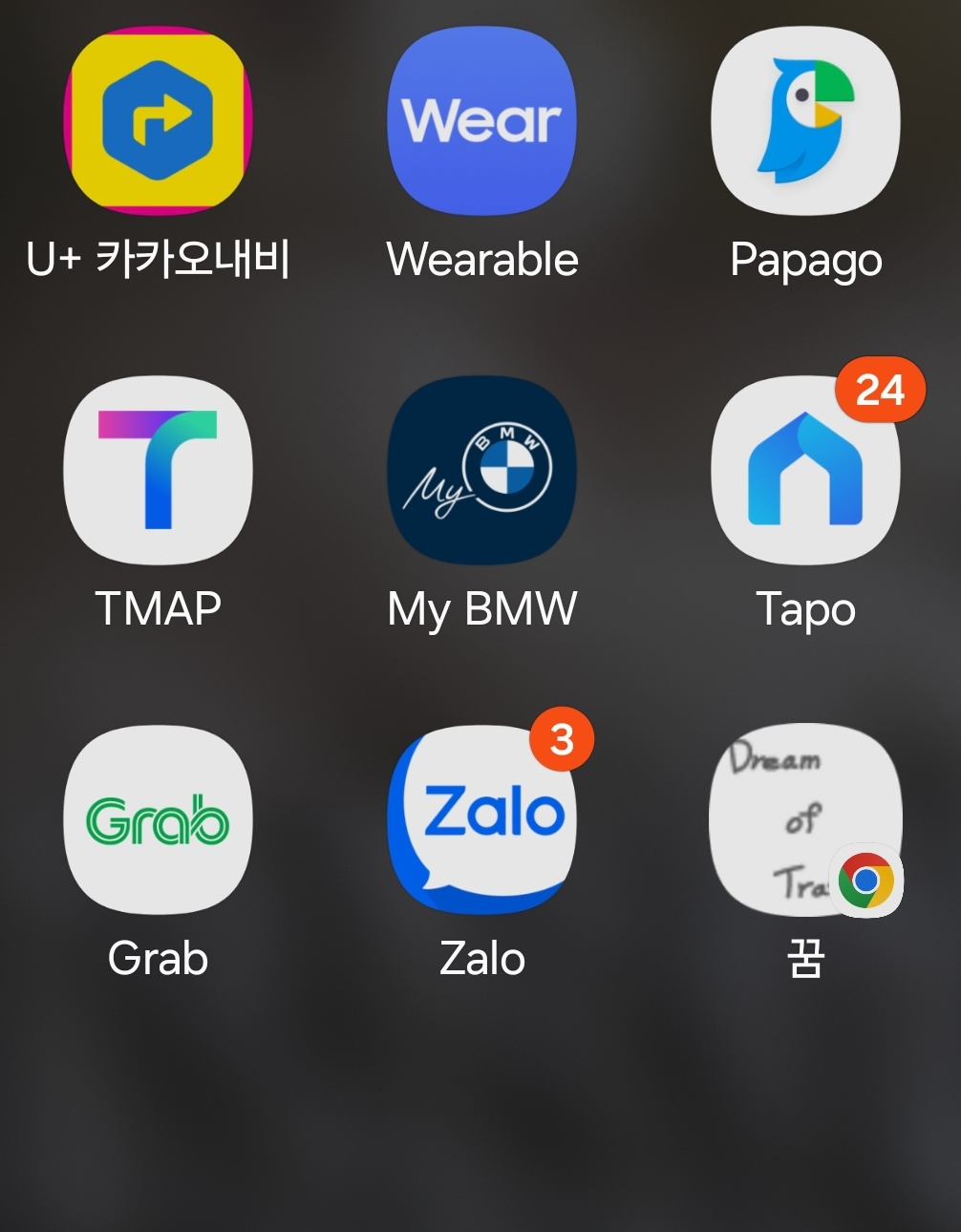
Task: Open the Grab app
Action: click(x=158, y=819)
